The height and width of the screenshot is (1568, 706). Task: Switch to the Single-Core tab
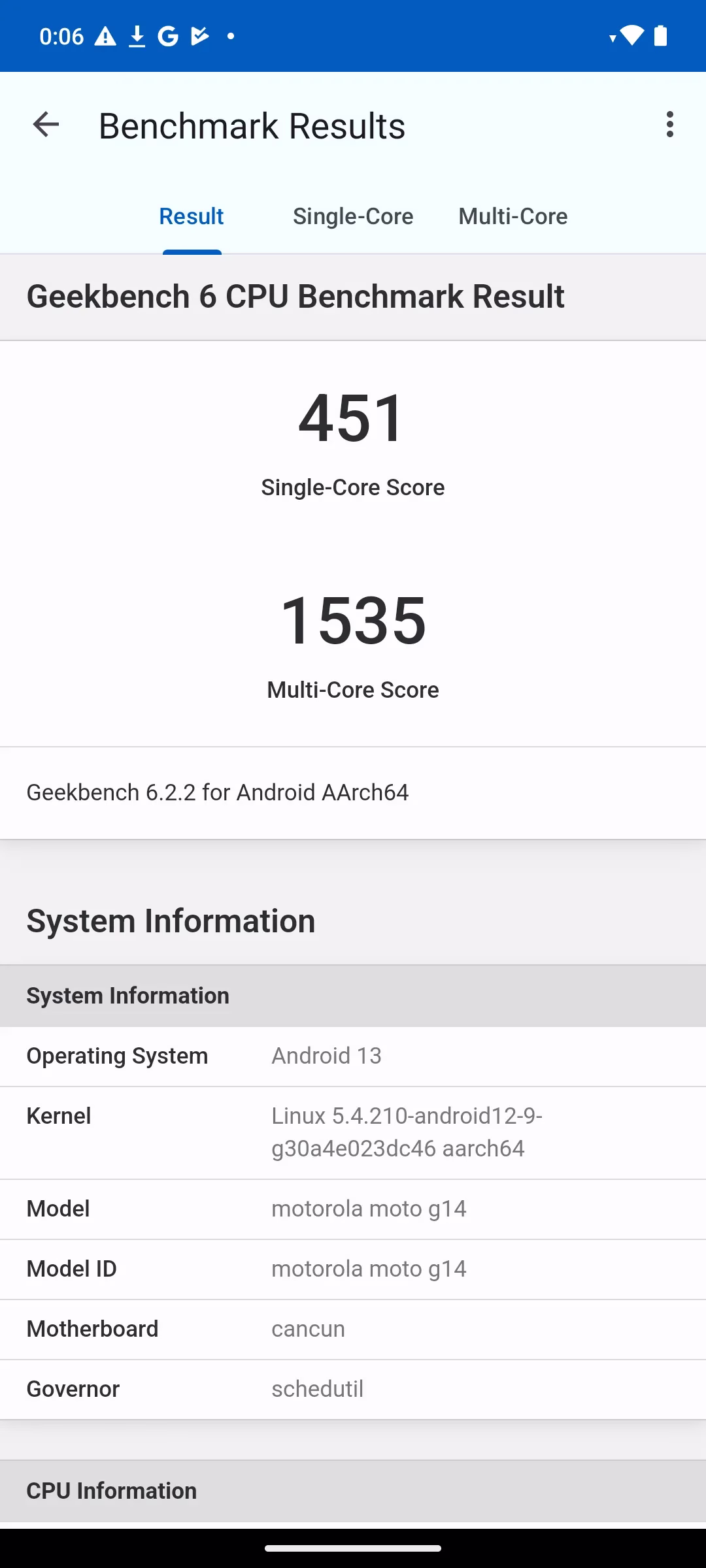(353, 216)
